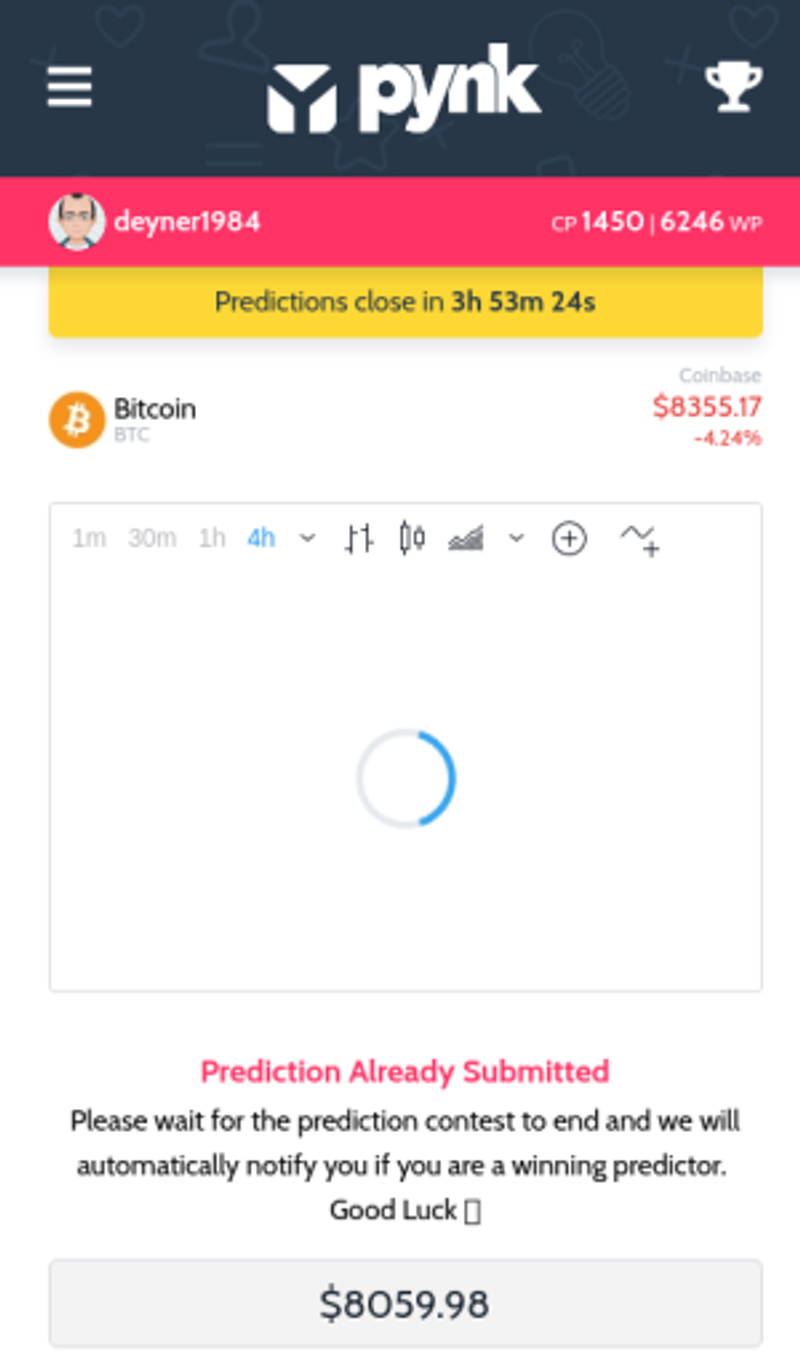Image resolution: width=800 pixels, height=1371 pixels.
Task: Switch chart to bar style
Action: pos(359,539)
